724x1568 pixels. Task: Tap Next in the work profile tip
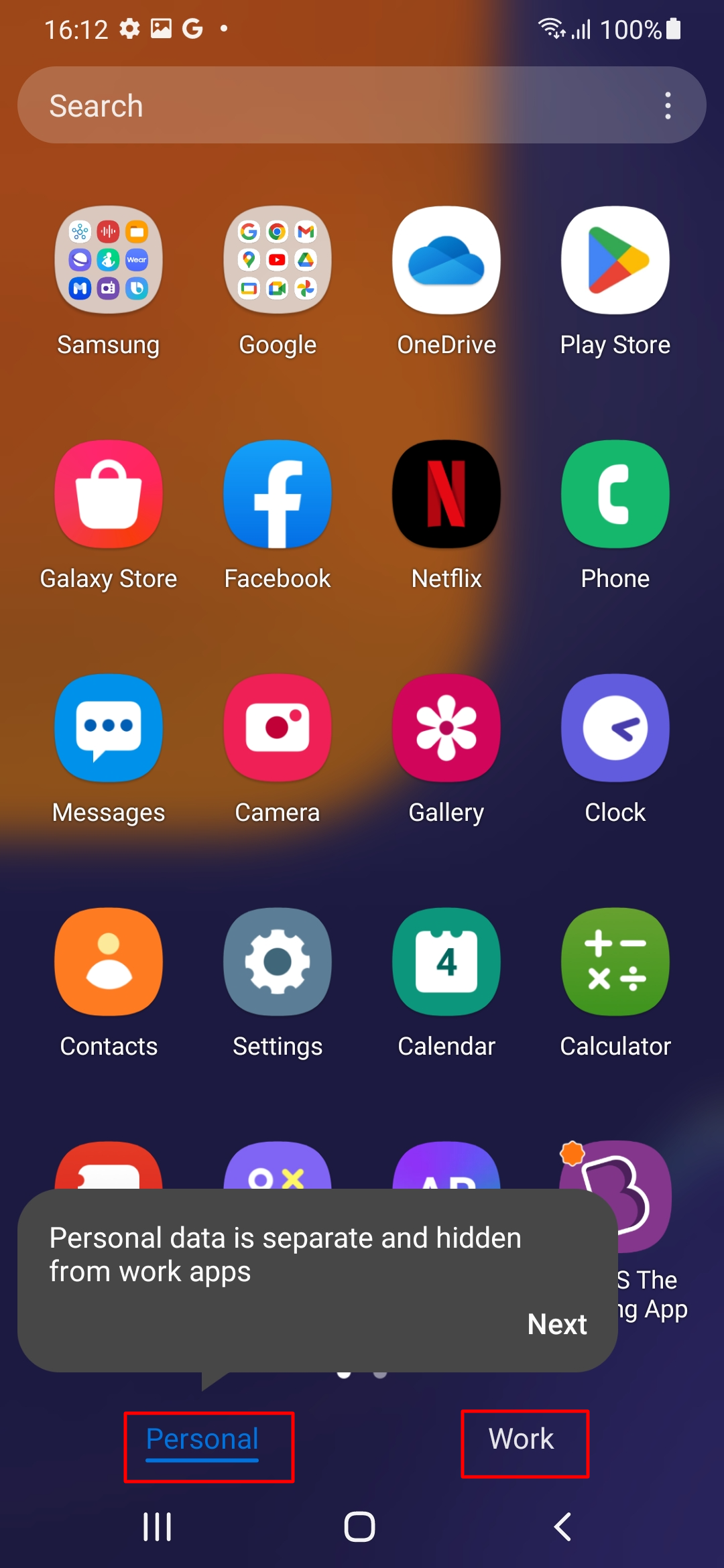[557, 1324]
